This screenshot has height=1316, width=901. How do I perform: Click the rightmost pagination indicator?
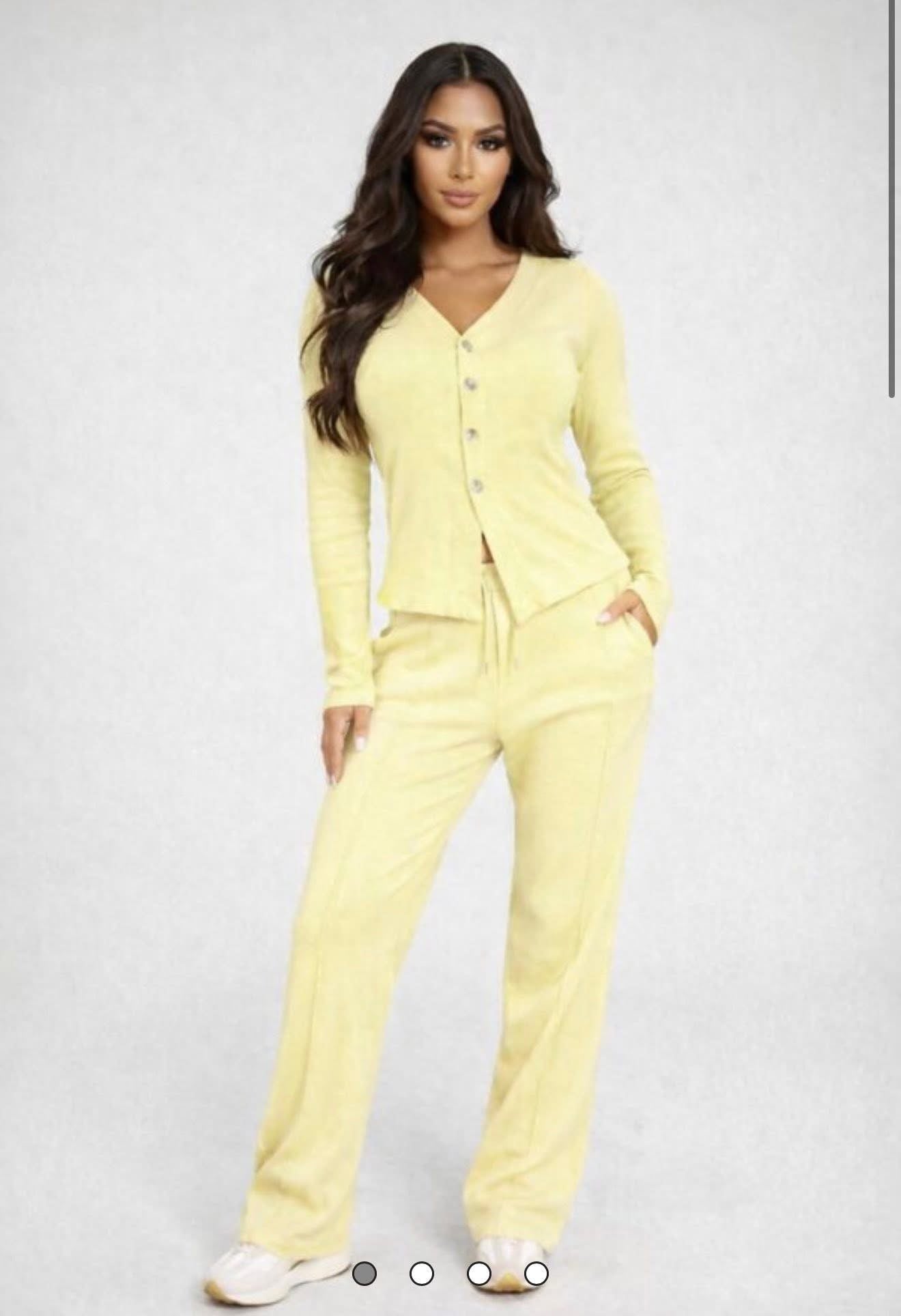[537, 1273]
